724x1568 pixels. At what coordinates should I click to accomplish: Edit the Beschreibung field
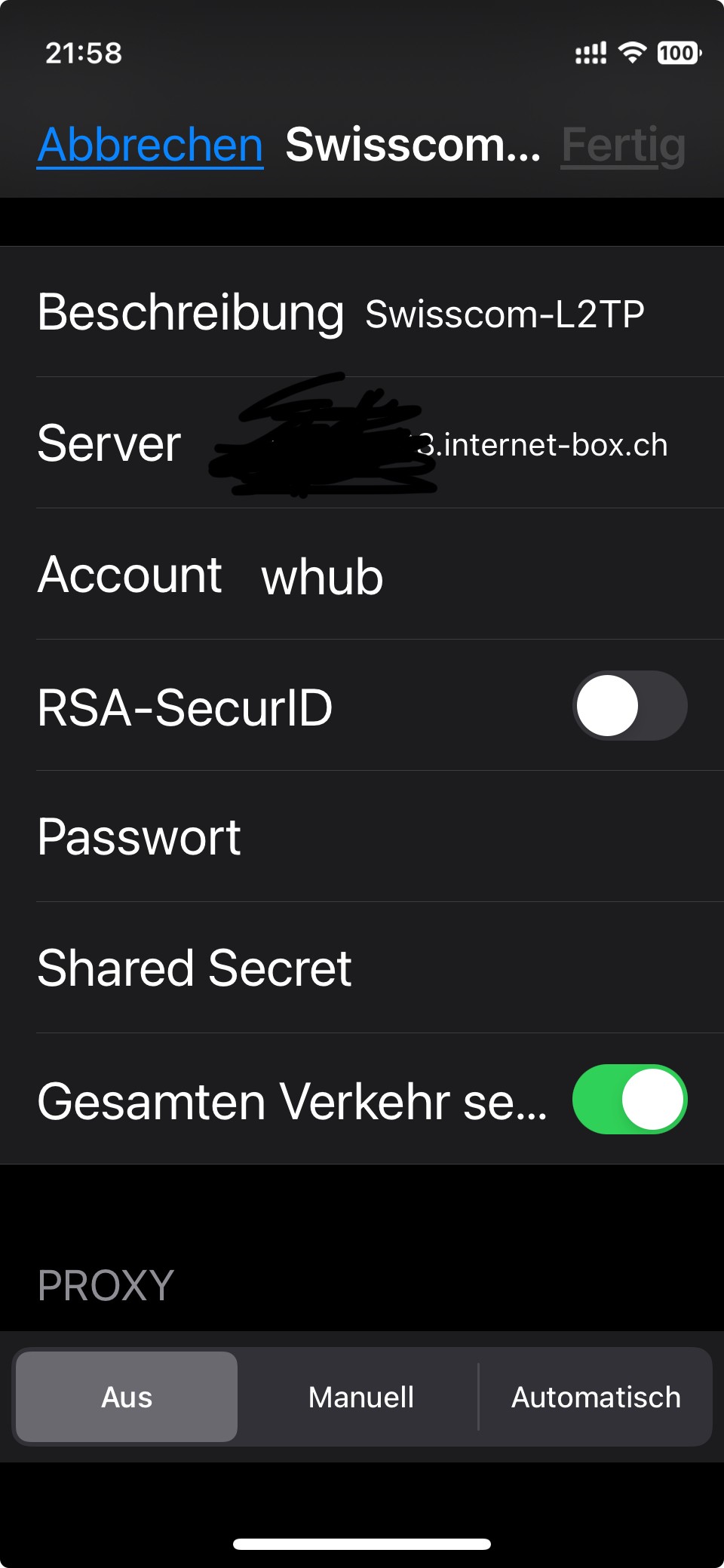pos(504,313)
